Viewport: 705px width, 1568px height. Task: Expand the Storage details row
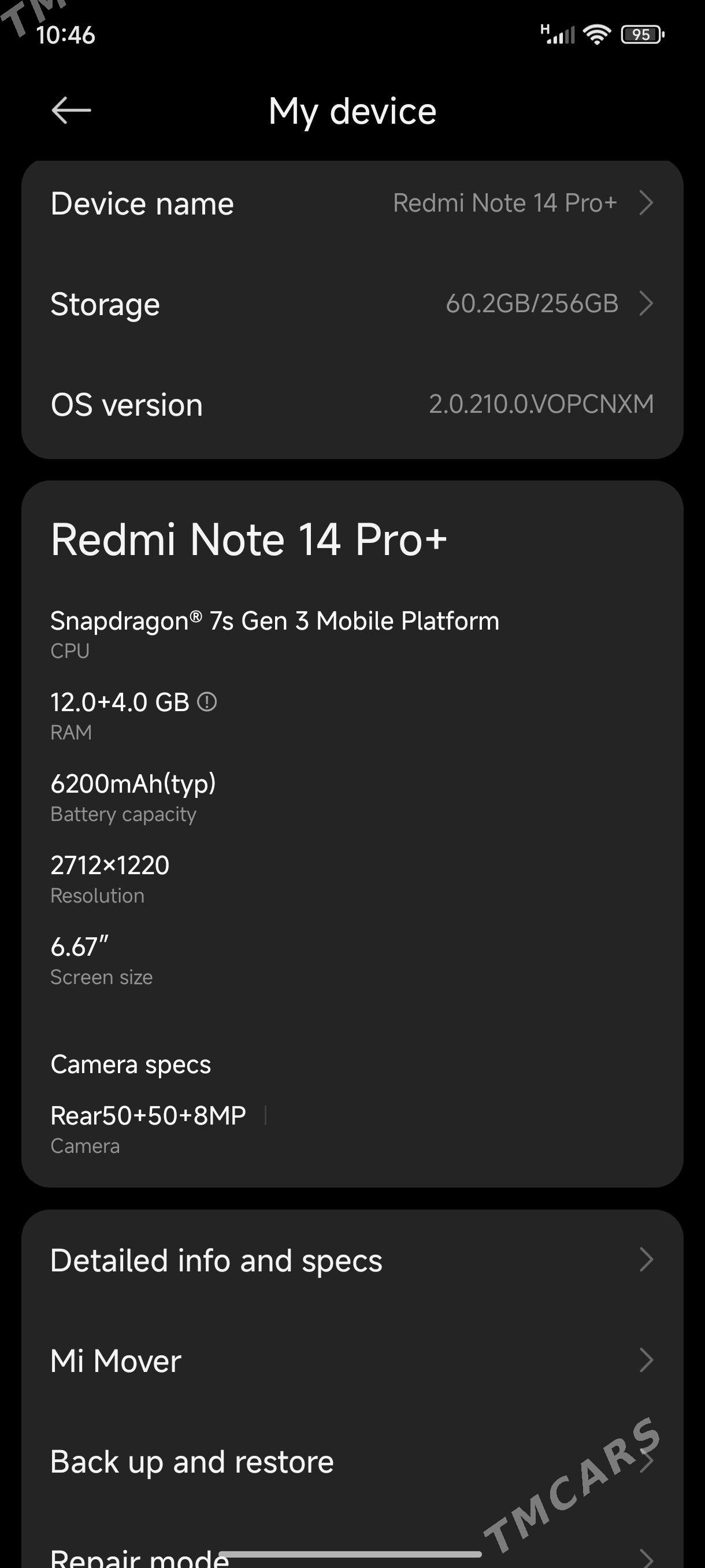point(352,303)
